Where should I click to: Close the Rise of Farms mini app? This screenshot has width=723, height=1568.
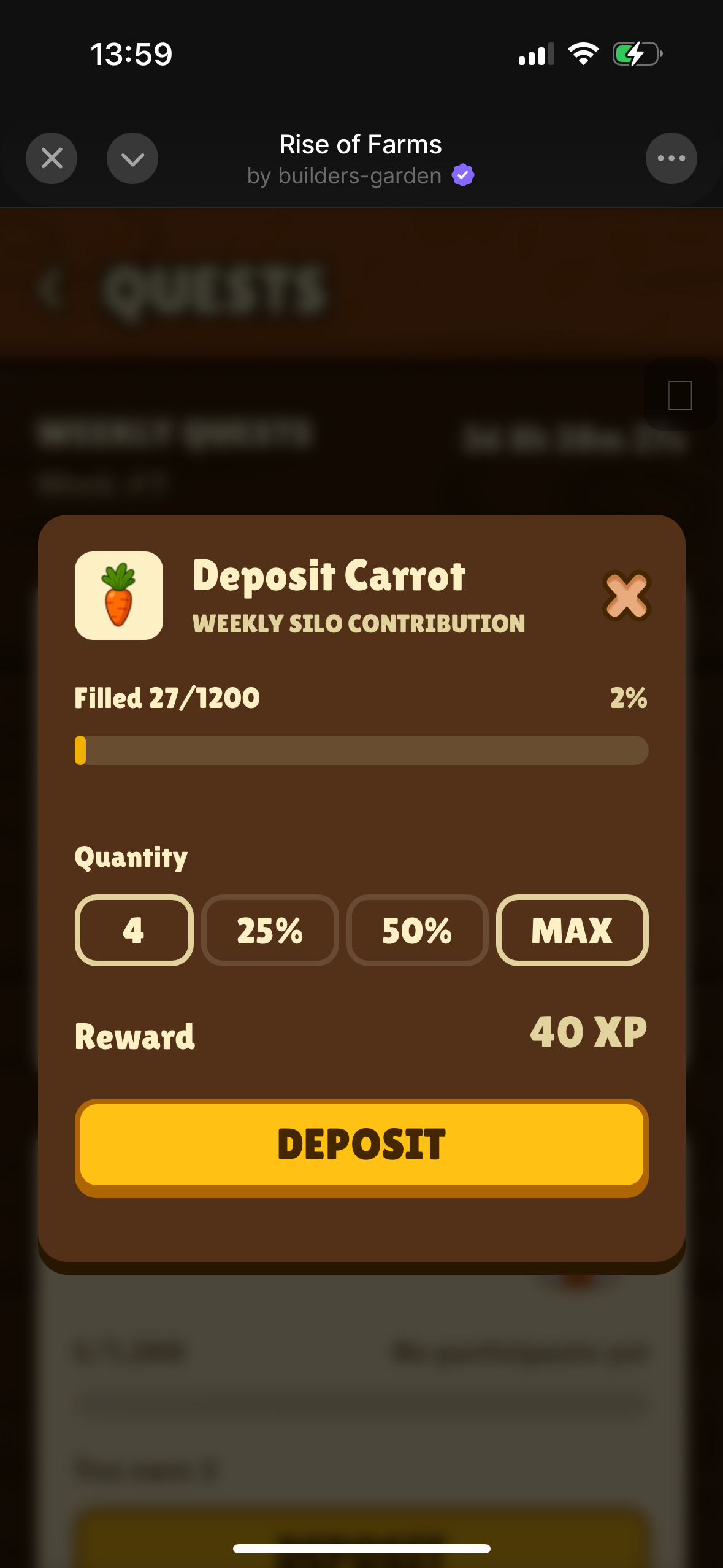click(52, 158)
